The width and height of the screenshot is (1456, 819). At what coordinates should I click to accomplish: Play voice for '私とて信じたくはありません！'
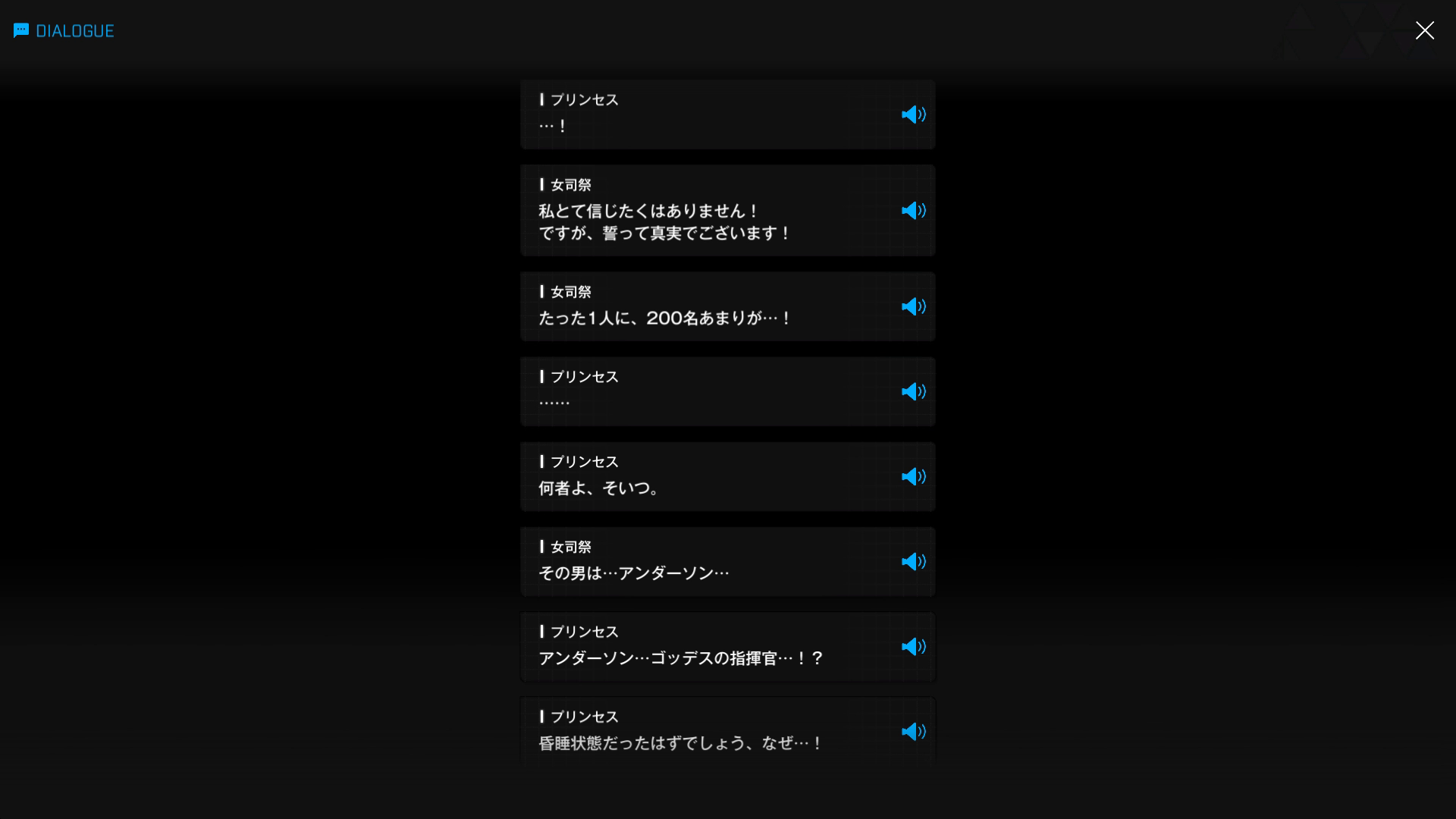coord(913,211)
